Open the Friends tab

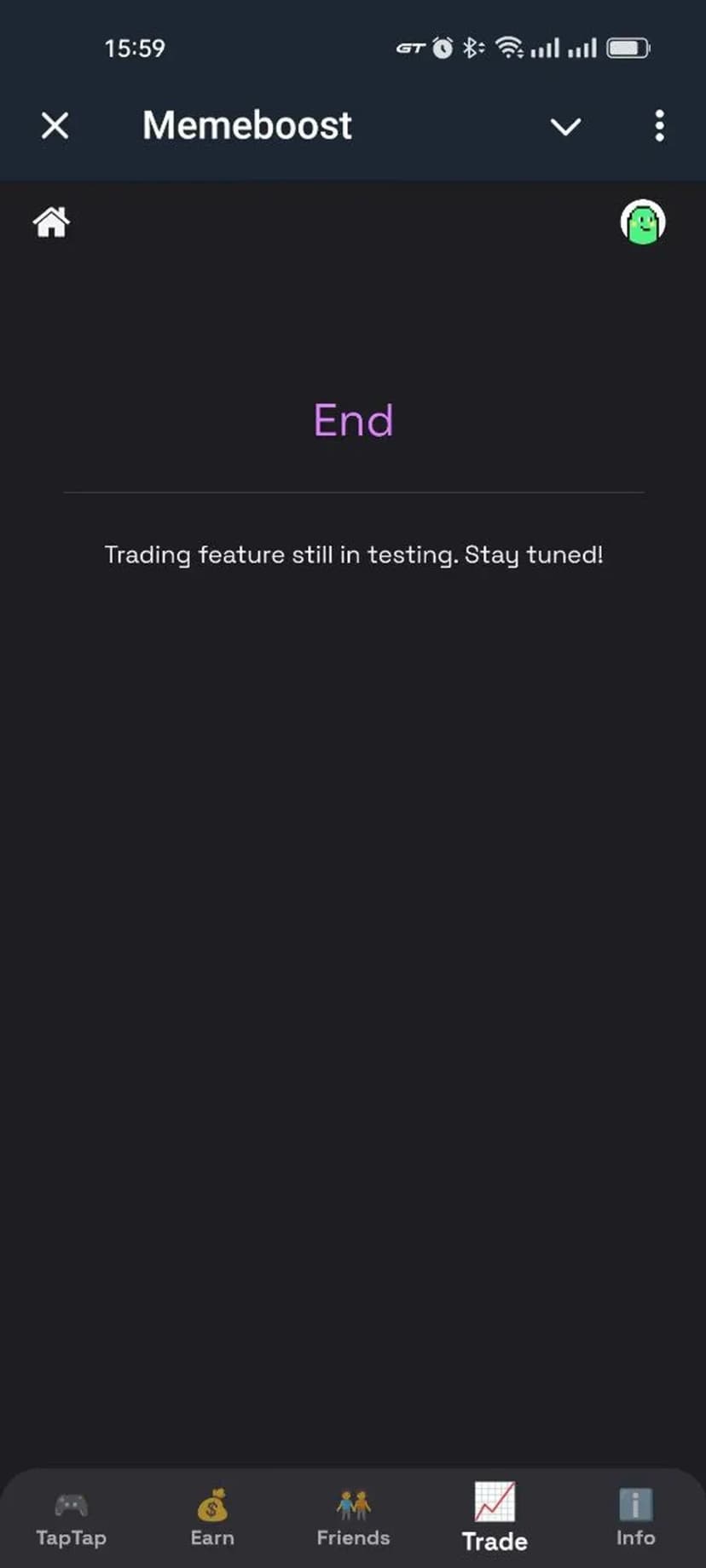pyautogui.click(x=353, y=1519)
